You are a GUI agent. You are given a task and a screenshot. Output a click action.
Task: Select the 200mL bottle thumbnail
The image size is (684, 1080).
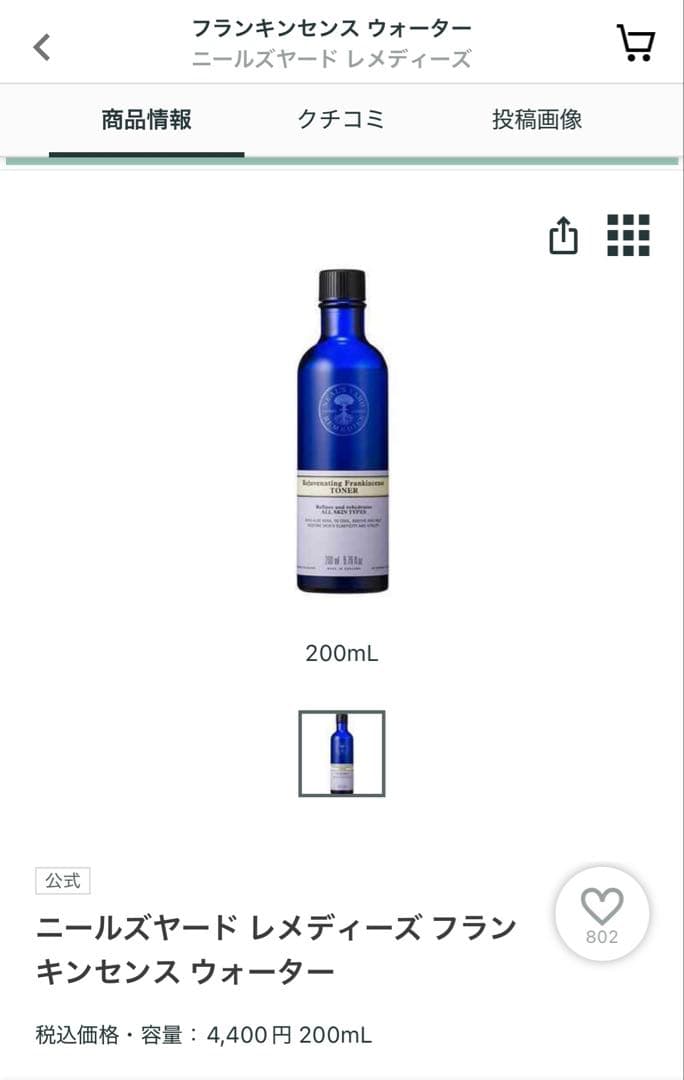click(x=341, y=753)
